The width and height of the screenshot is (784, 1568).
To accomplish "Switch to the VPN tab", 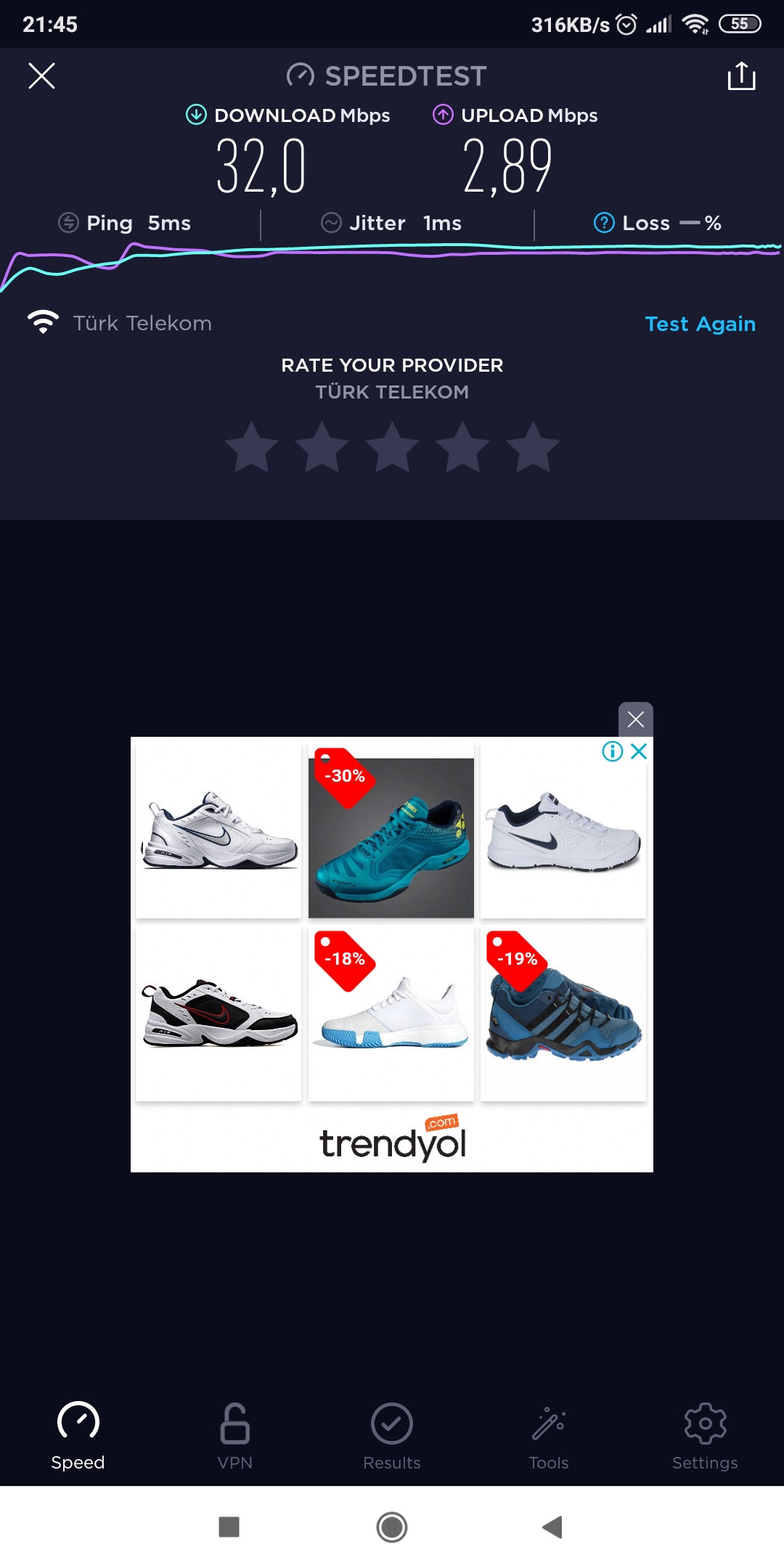I will click(x=235, y=1436).
